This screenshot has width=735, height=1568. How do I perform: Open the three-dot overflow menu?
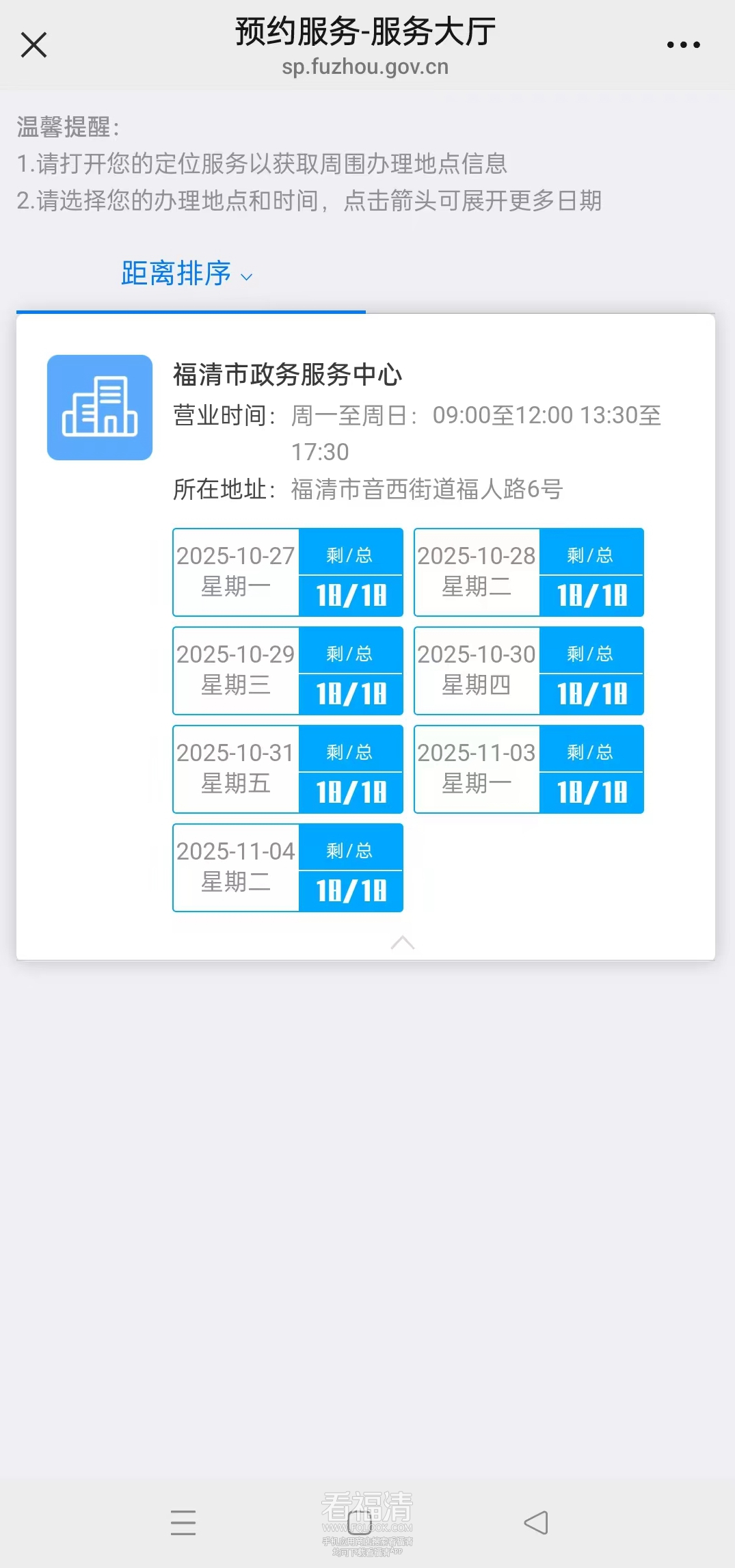683,45
